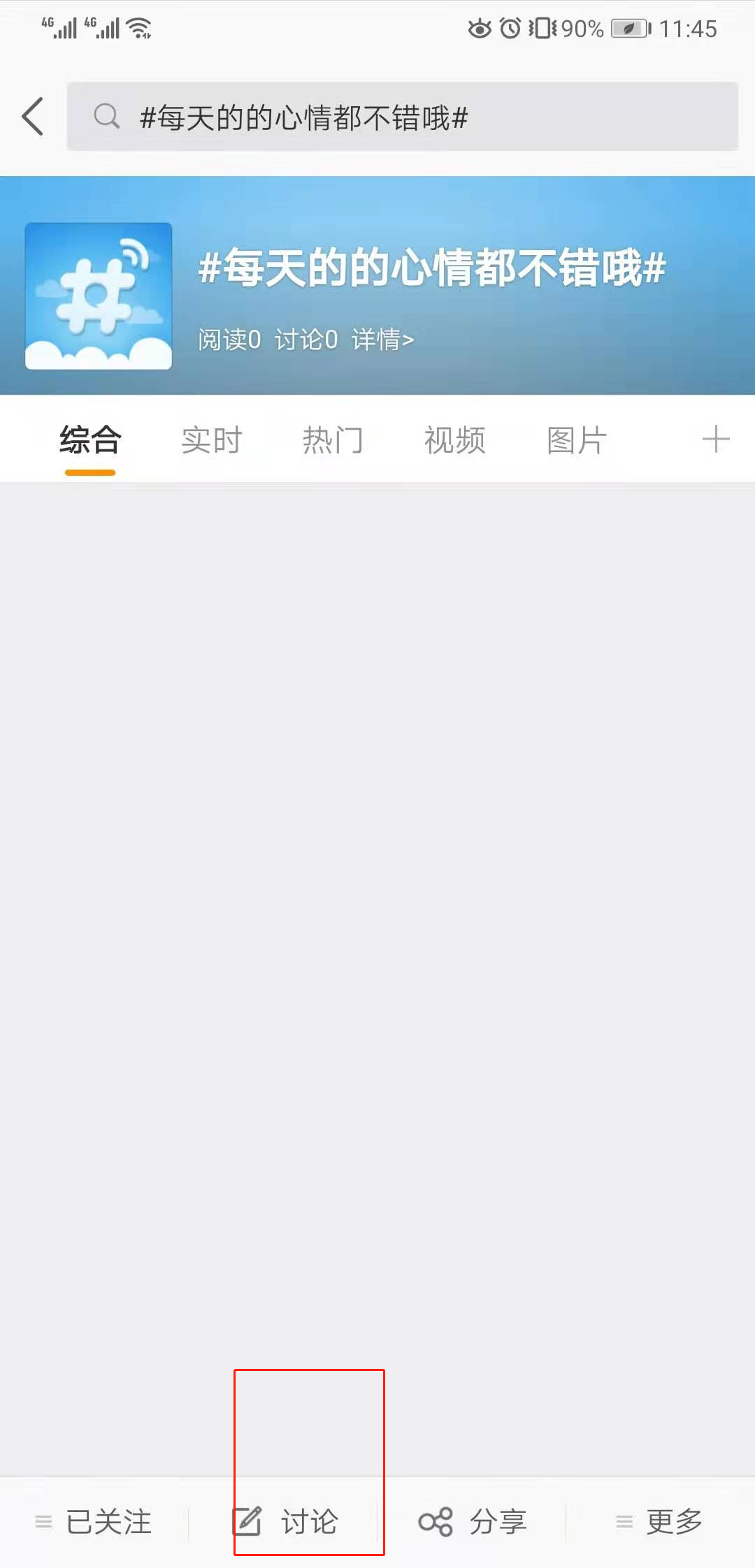
Task: Add a tab with the plus icon
Action: [716, 440]
